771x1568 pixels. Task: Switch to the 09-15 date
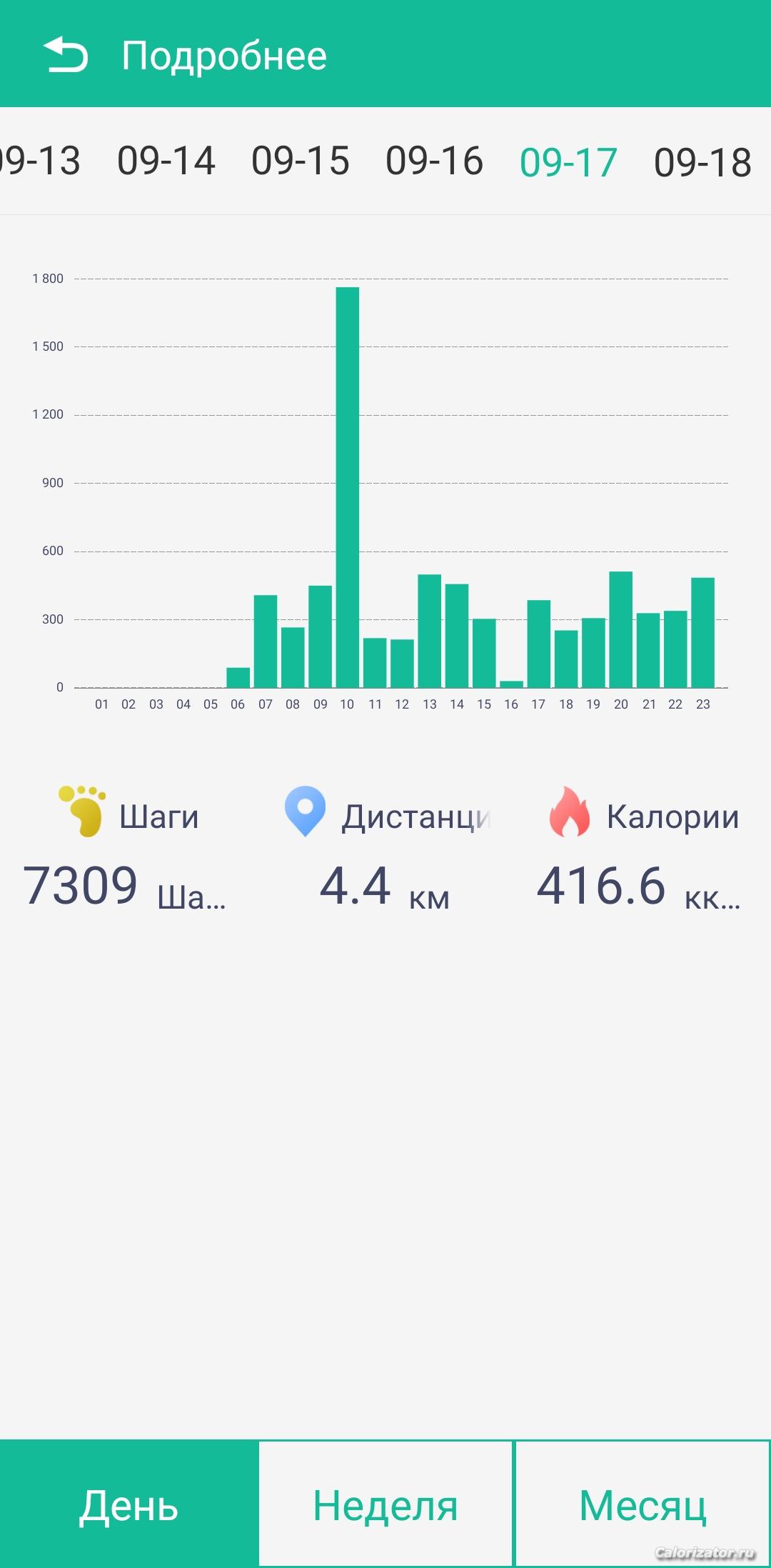click(x=301, y=161)
